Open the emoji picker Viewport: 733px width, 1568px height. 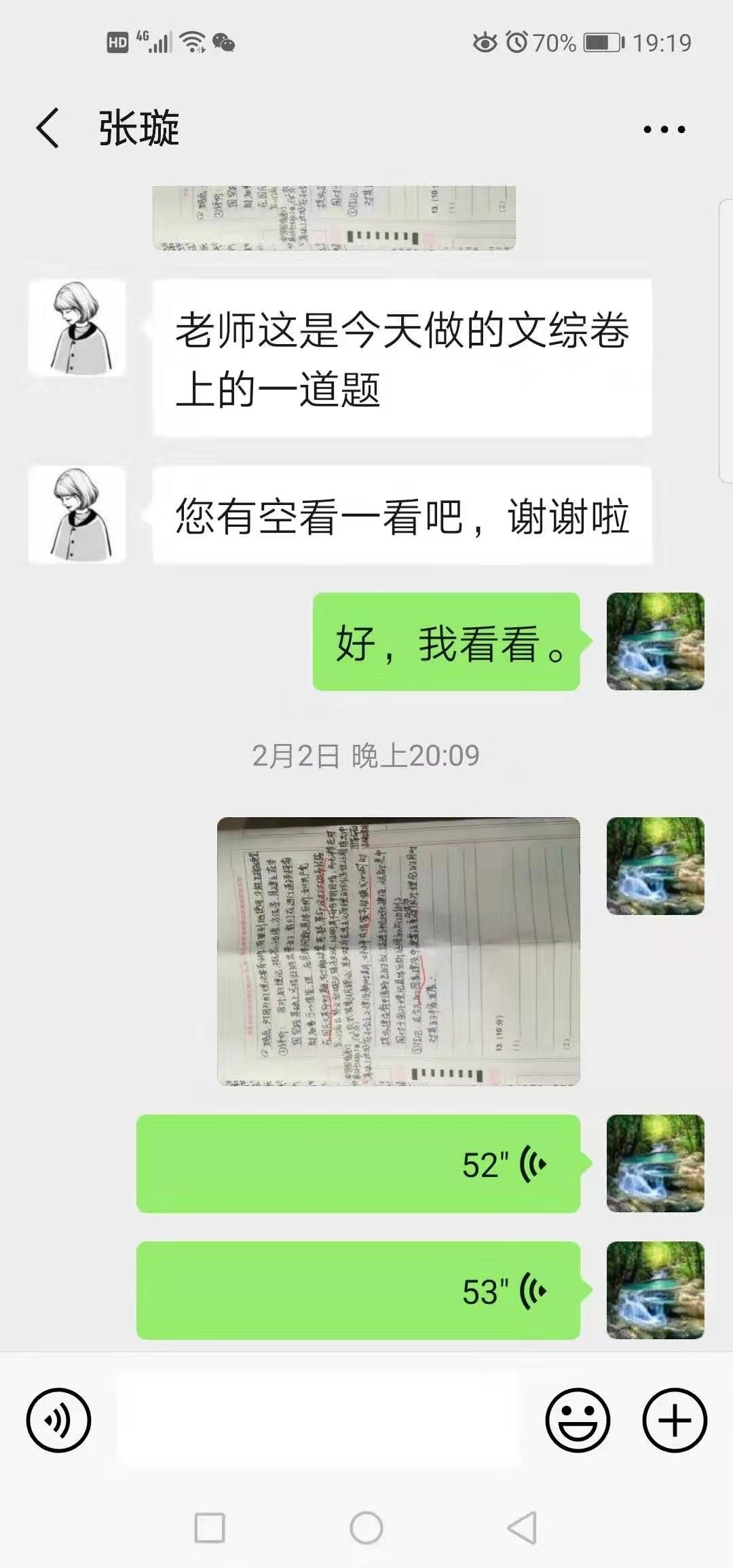[578, 1420]
